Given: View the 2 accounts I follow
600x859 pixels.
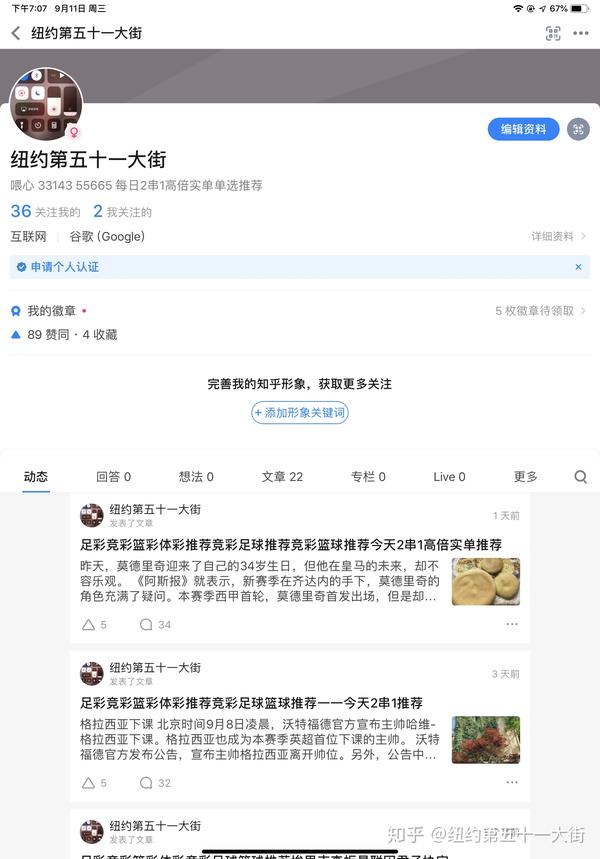Looking at the screenshot, I should pos(122,212).
